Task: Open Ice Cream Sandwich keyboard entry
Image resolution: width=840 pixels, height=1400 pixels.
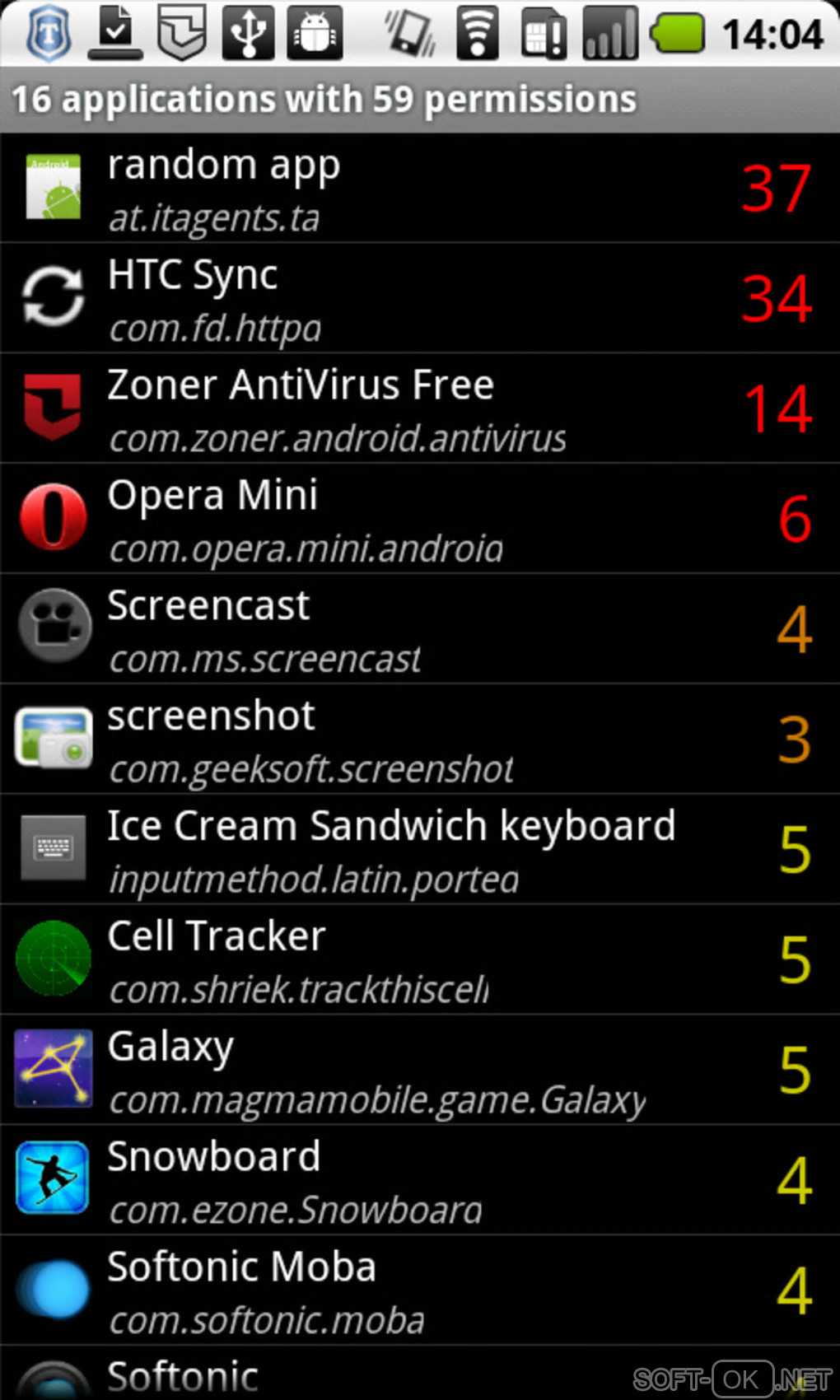Action: pyautogui.click(x=420, y=850)
